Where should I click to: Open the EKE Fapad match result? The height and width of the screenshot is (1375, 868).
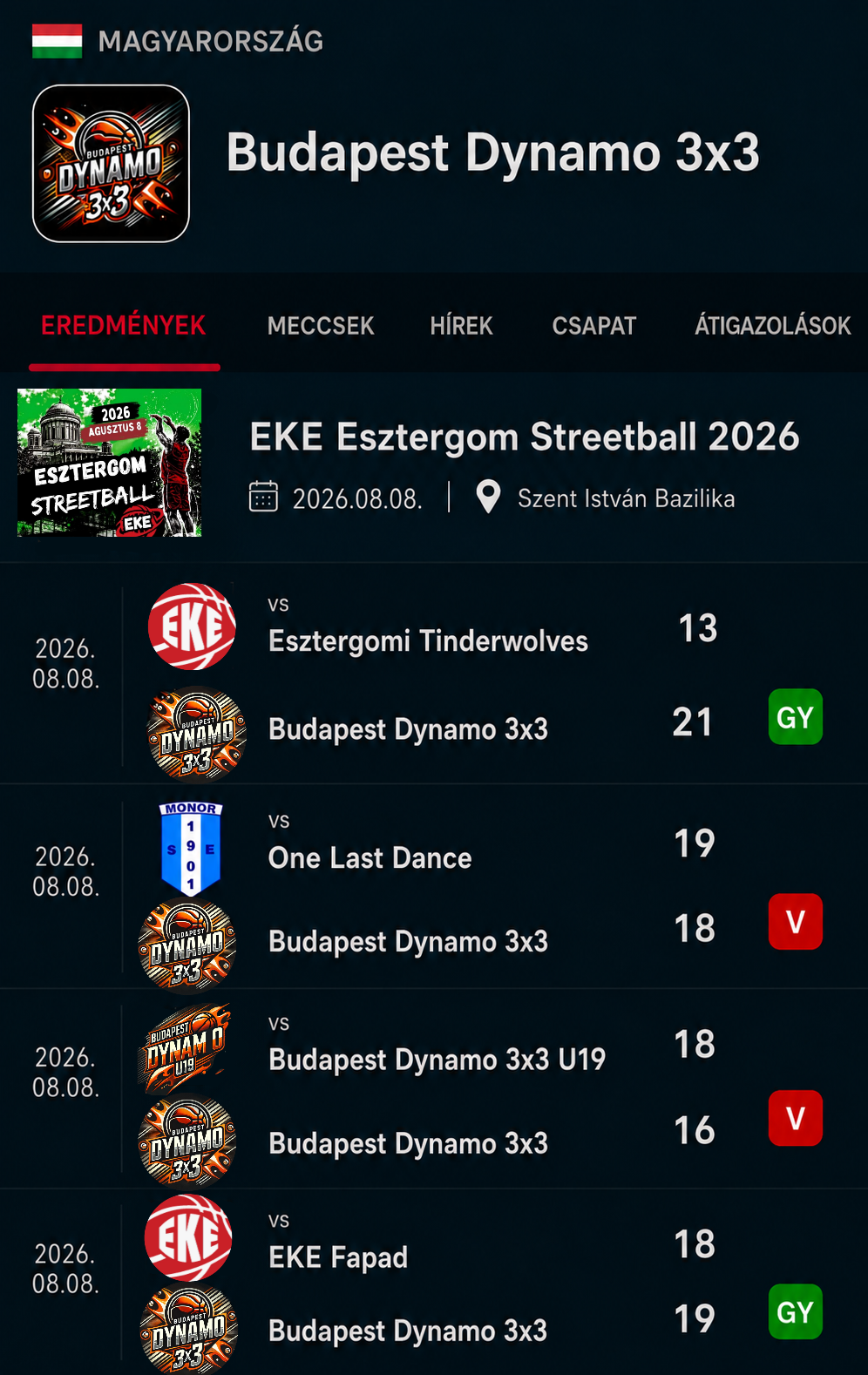coord(434,1283)
